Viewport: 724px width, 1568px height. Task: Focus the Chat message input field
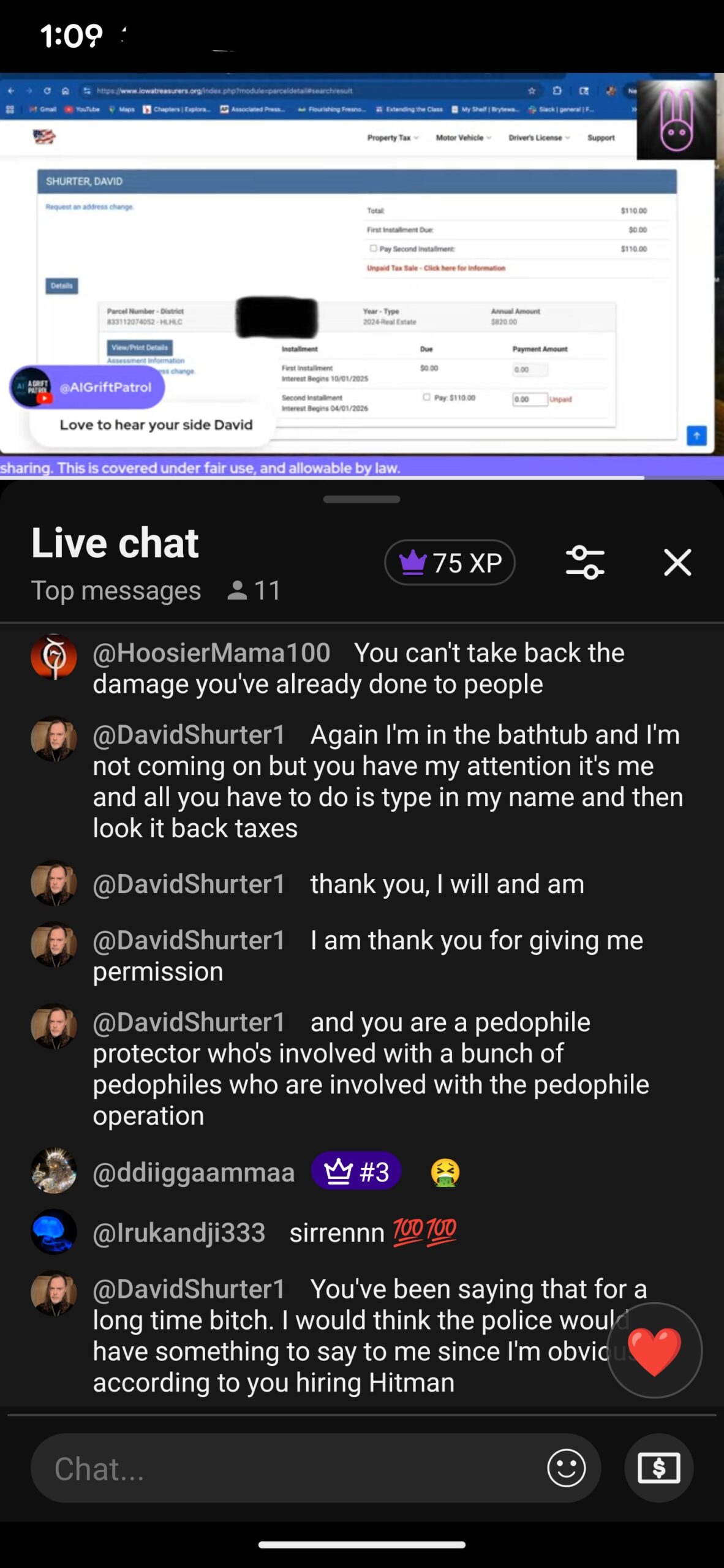pyautogui.click(x=288, y=1468)
